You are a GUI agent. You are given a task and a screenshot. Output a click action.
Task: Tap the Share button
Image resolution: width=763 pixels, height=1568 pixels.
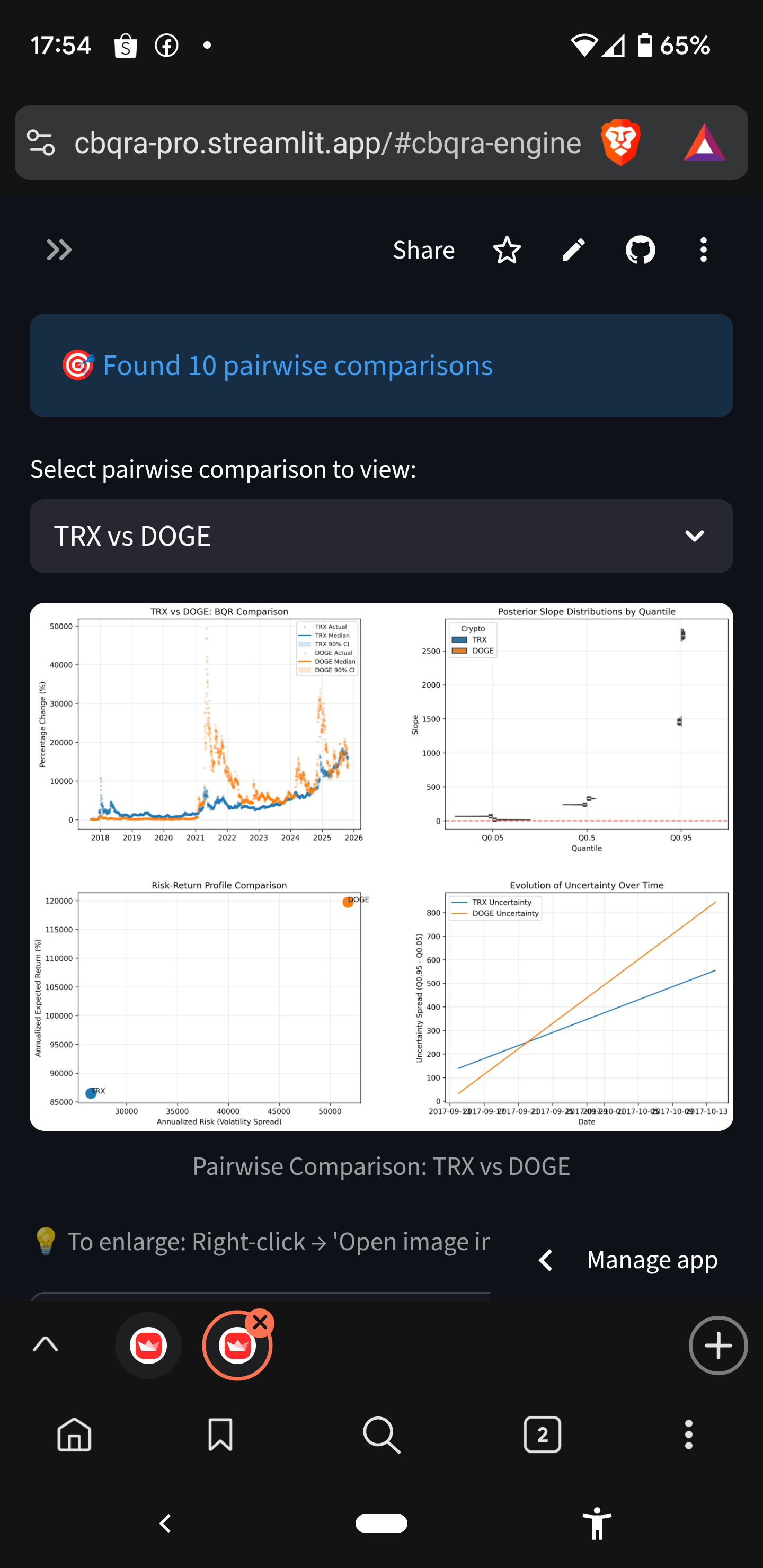(423, 250)
